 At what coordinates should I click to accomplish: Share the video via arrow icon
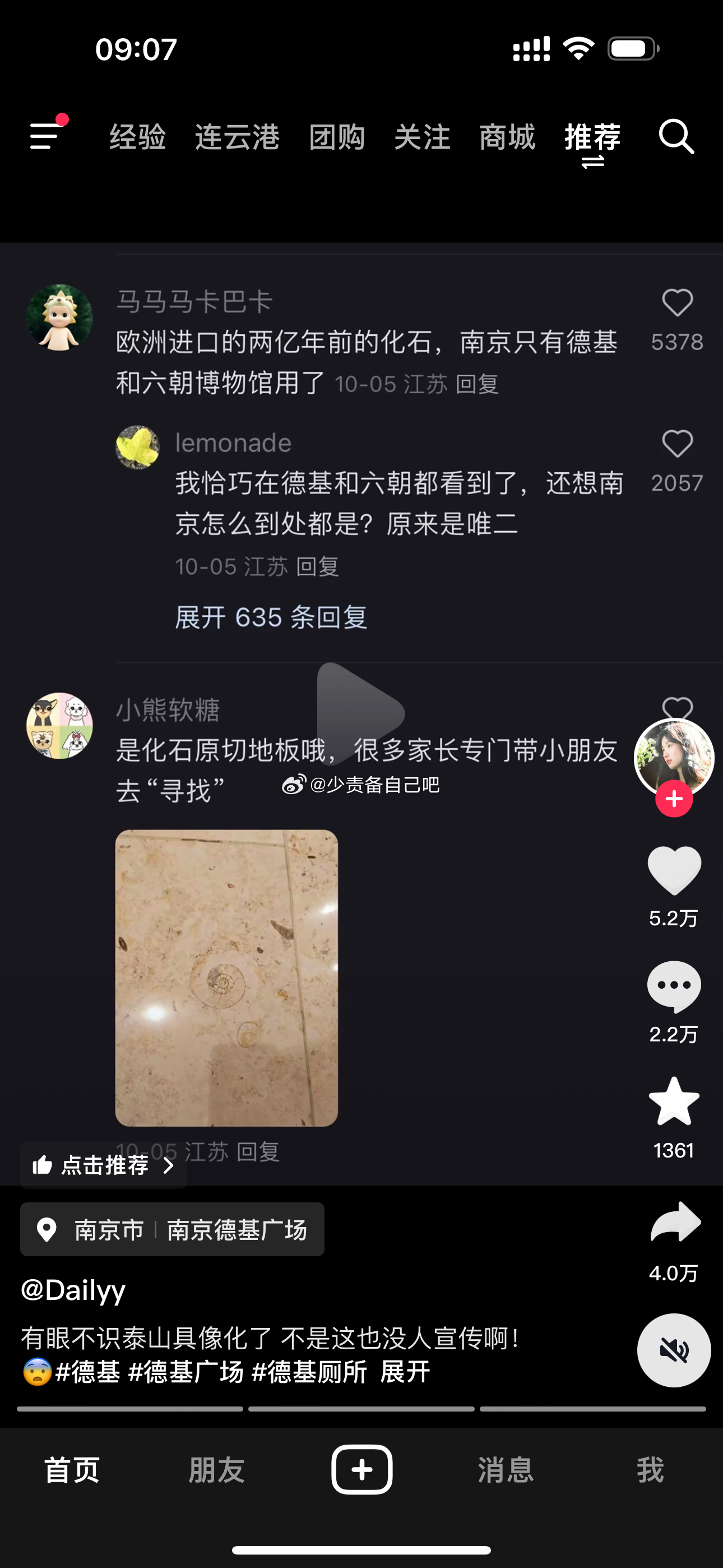coord(675,1222)
